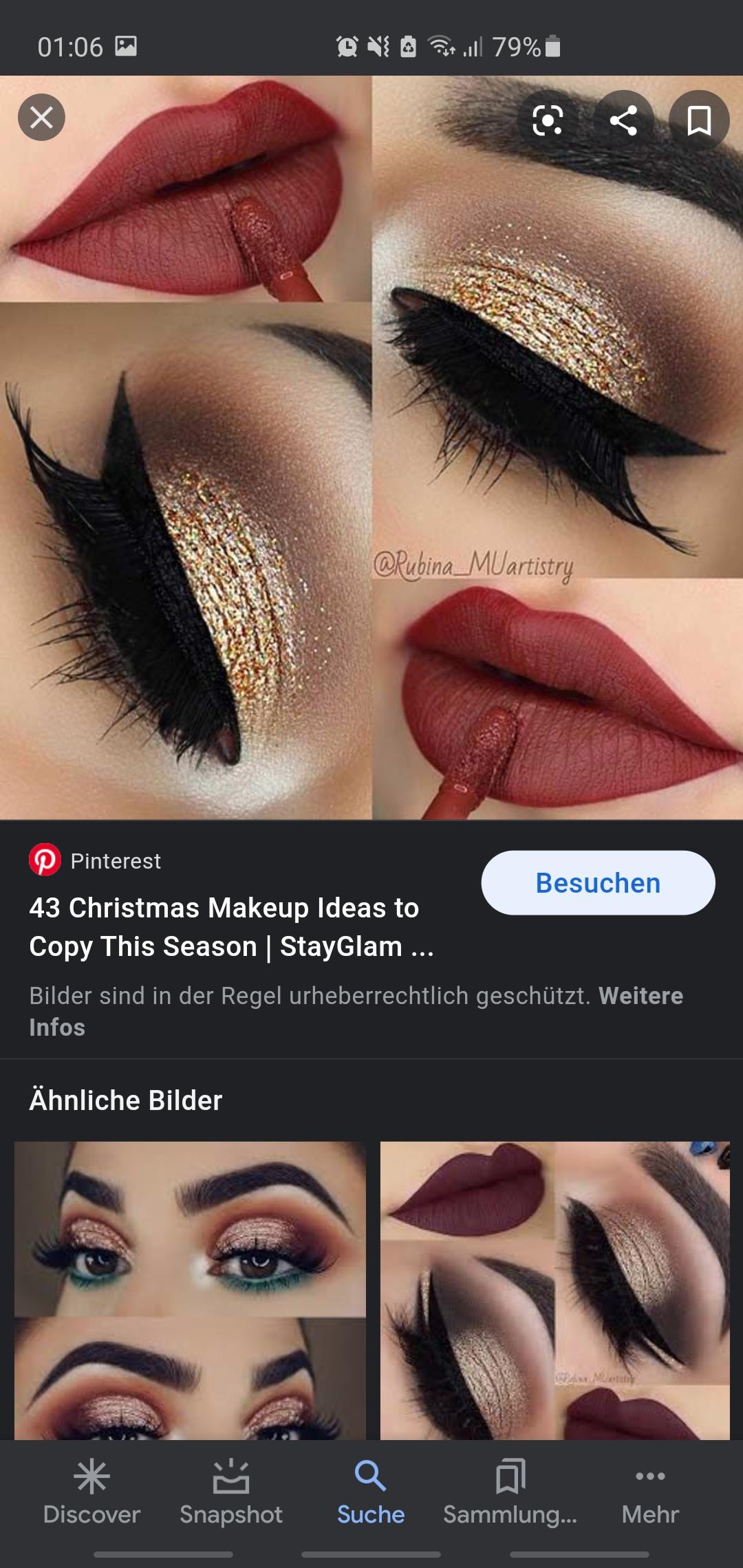Tap the Besuchen button
743x1568 pixels.
point(598,883)
